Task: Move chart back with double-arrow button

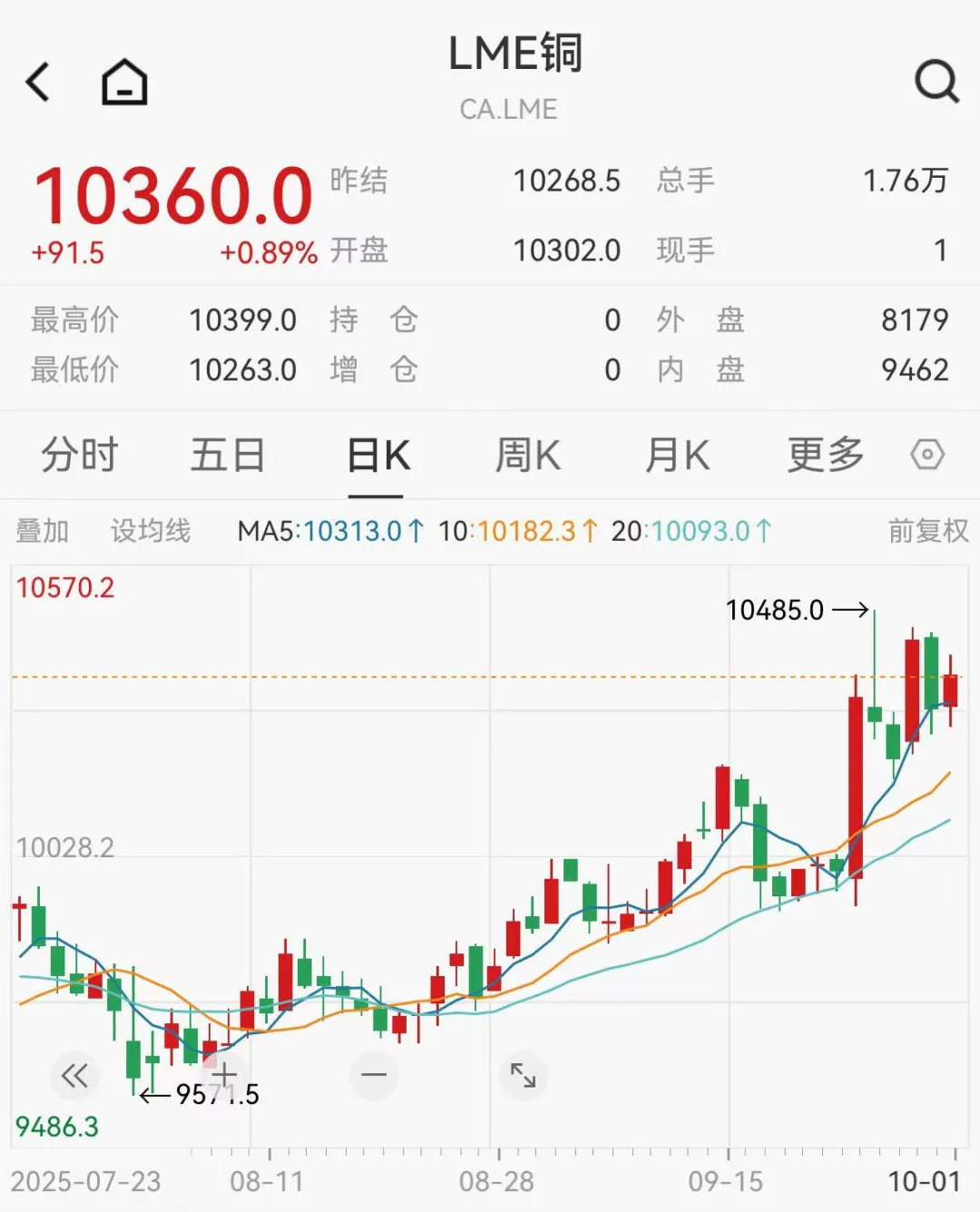Action: (74, 1076)
